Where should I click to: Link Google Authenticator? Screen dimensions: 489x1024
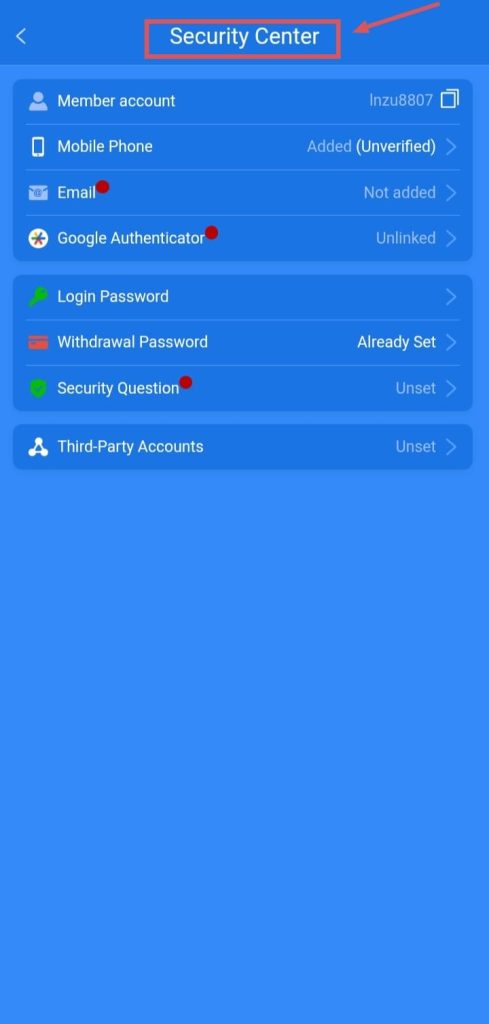pyautogui.click(x=243, y=238)
